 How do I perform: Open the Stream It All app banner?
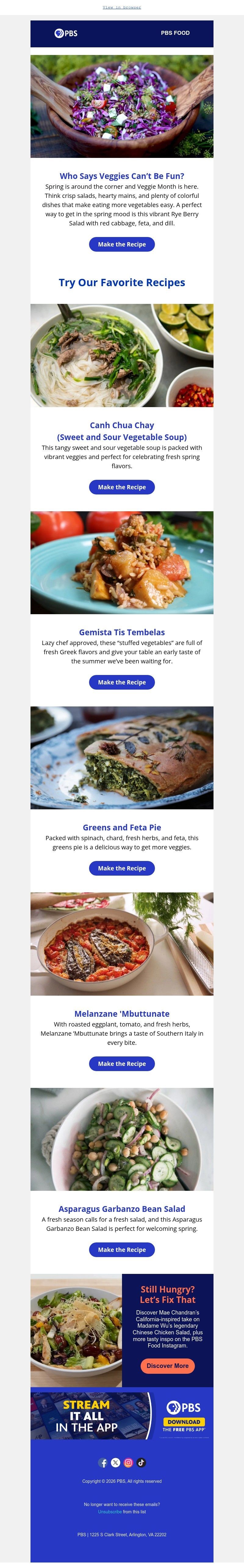[122, 1416]
